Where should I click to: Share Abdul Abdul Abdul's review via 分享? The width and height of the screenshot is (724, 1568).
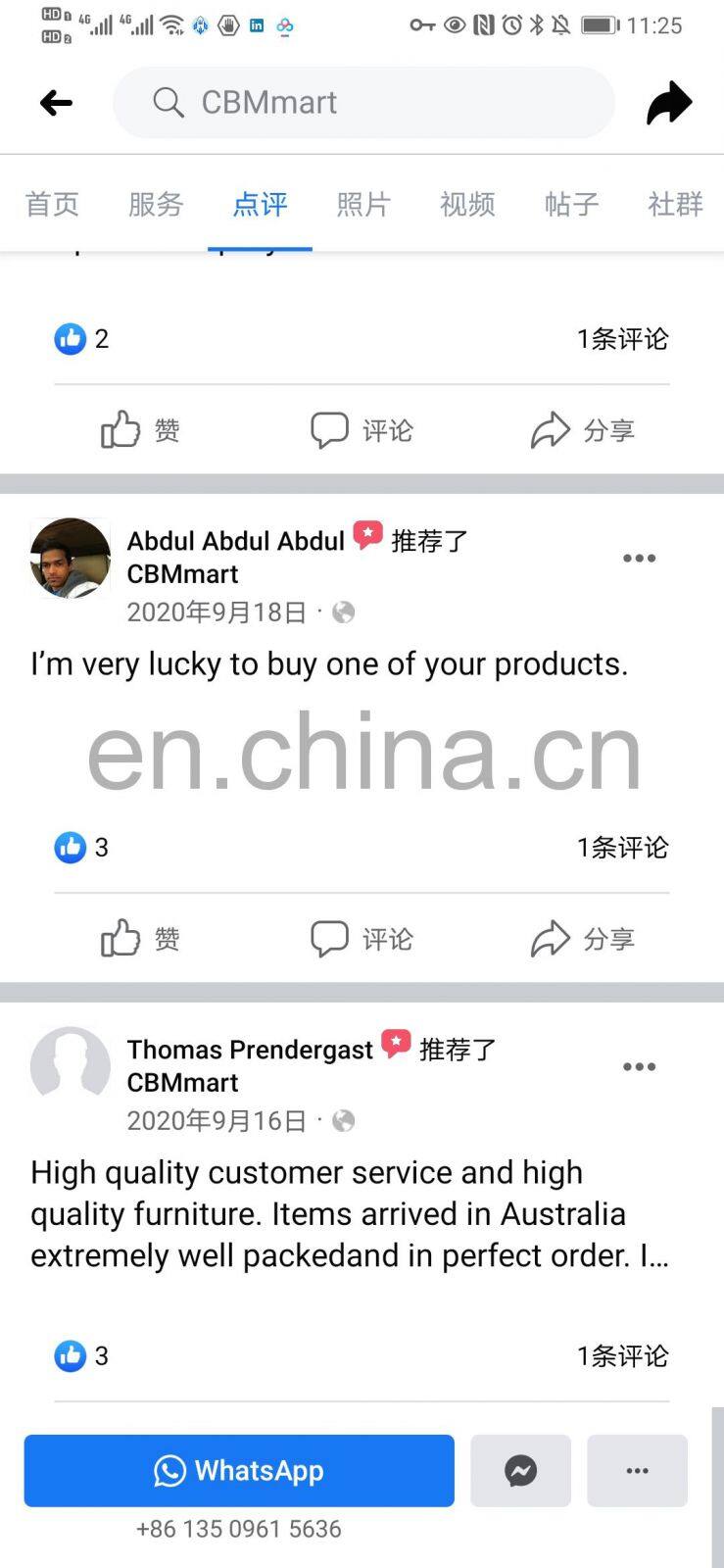click(583, 939)
